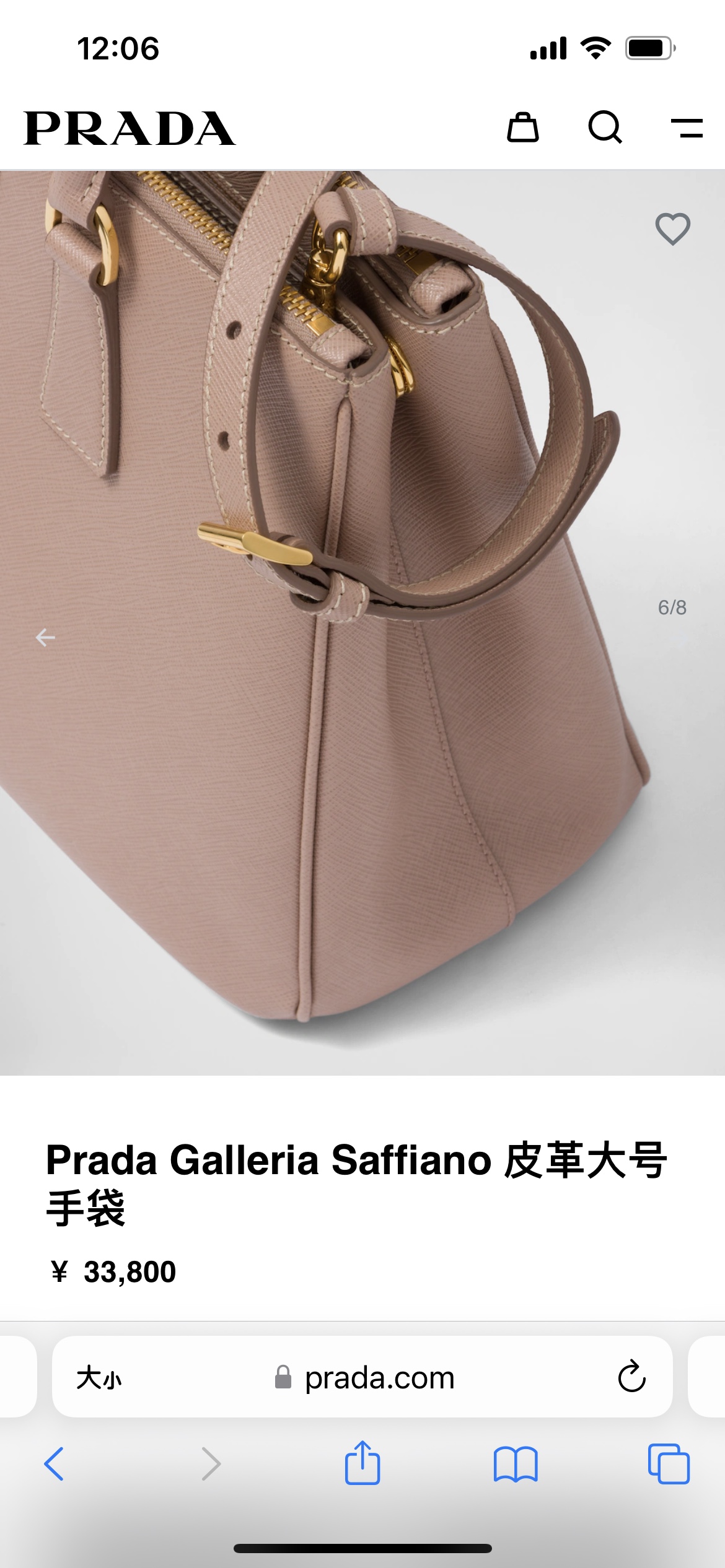Open the hamburger menu

pos(687,128)
